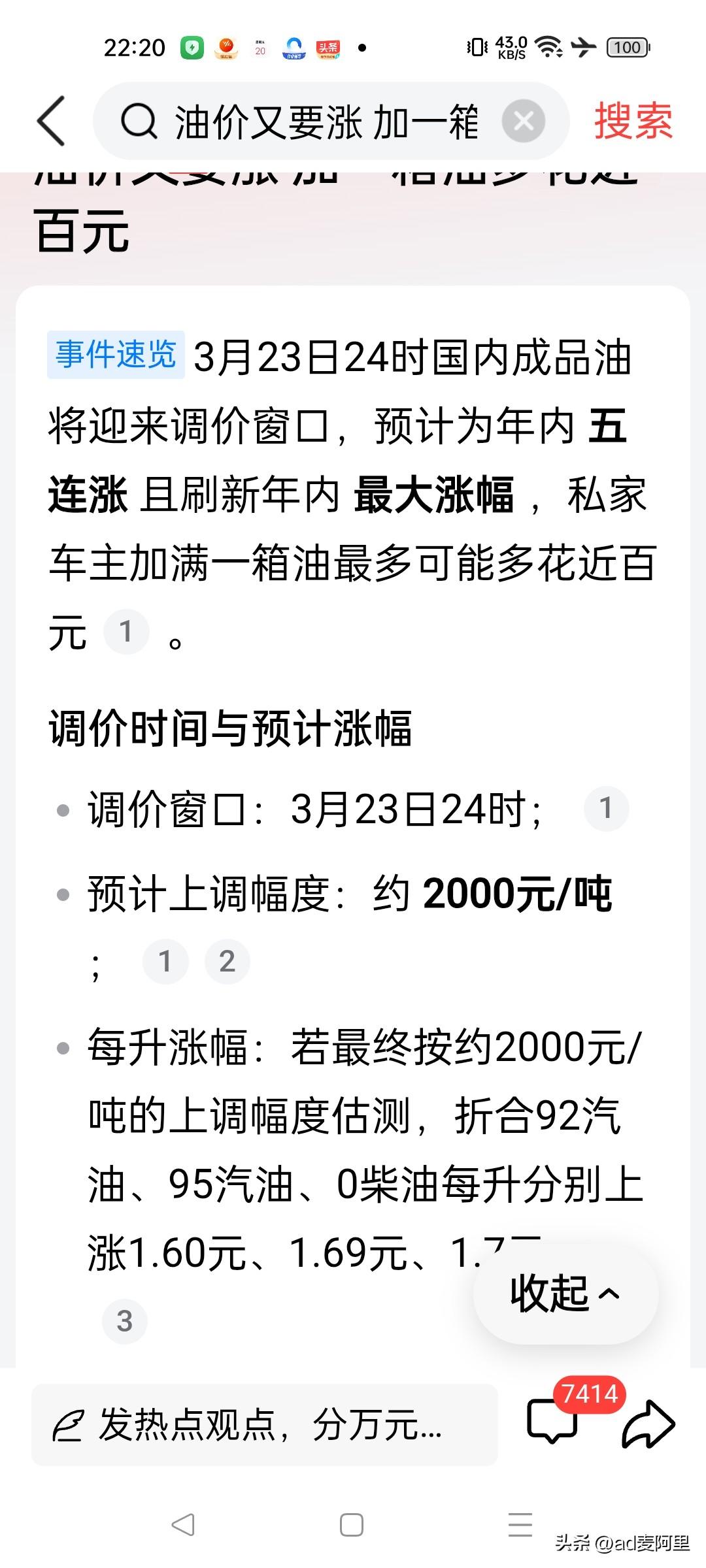Open citation reference 3 at bottom
The width and height of the screenshot is (706, 1568).
124,1321
